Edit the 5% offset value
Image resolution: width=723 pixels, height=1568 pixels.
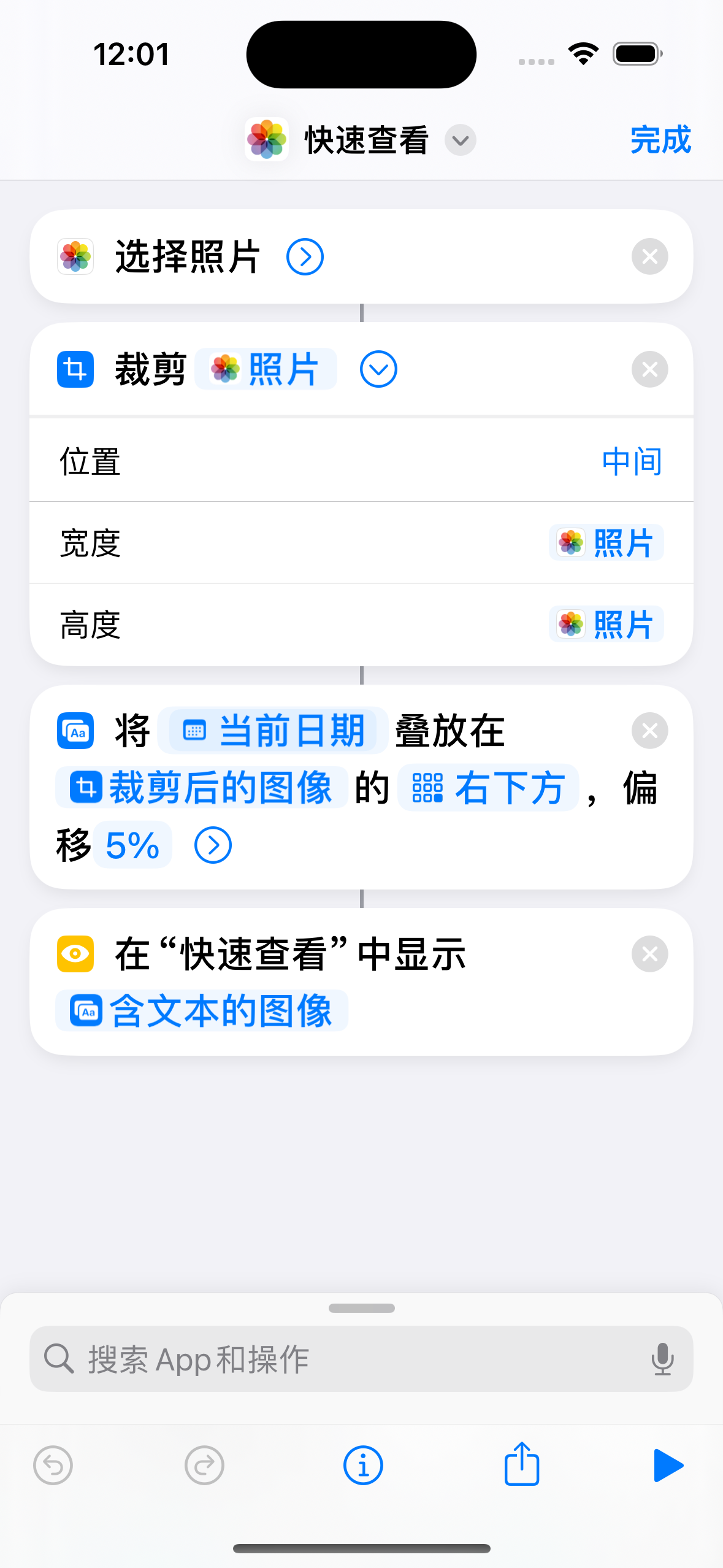pyautogui.click(x=132, y=846)
